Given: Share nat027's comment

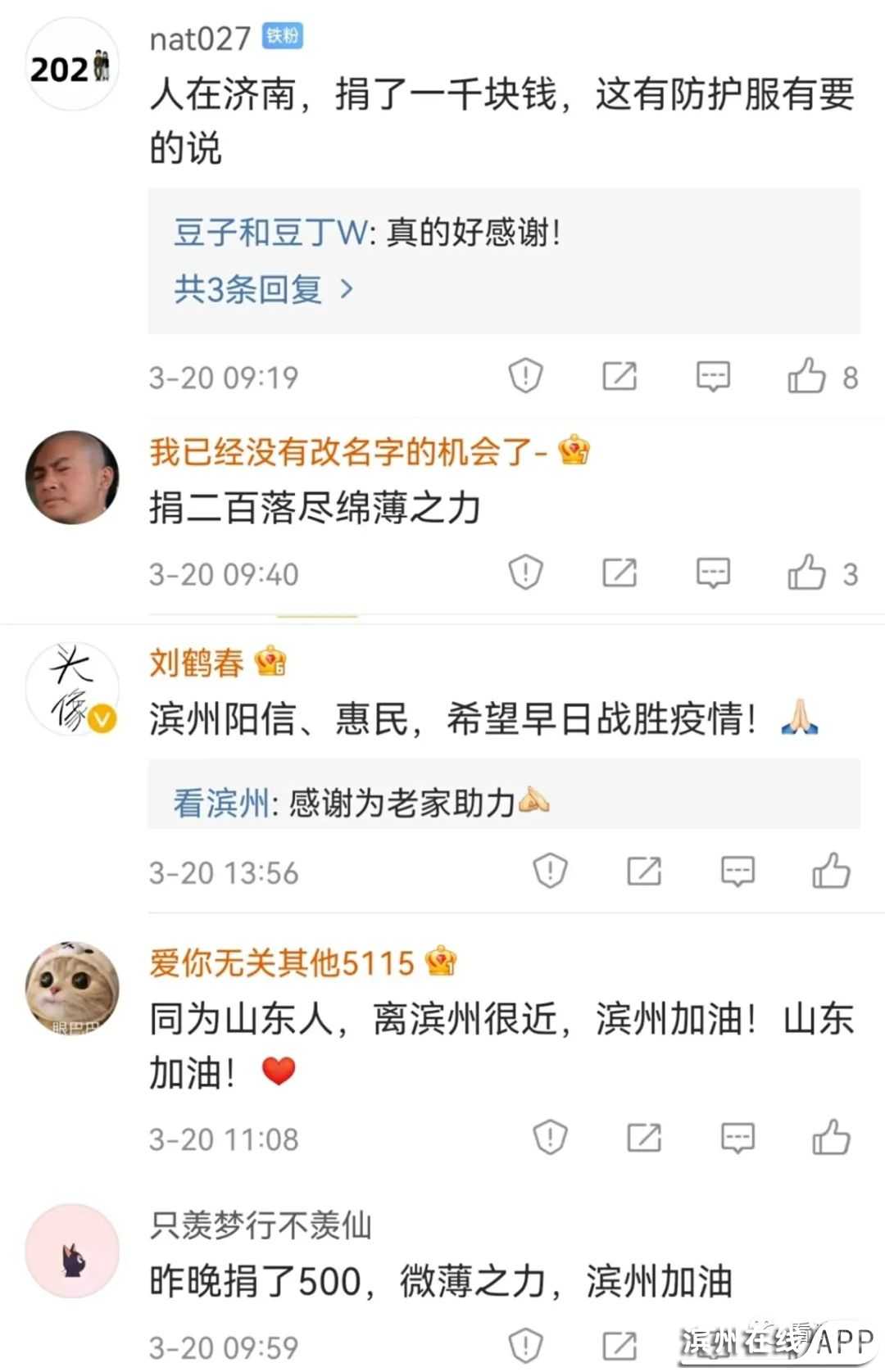Looking at the screenshot, I should coord(619,377).
